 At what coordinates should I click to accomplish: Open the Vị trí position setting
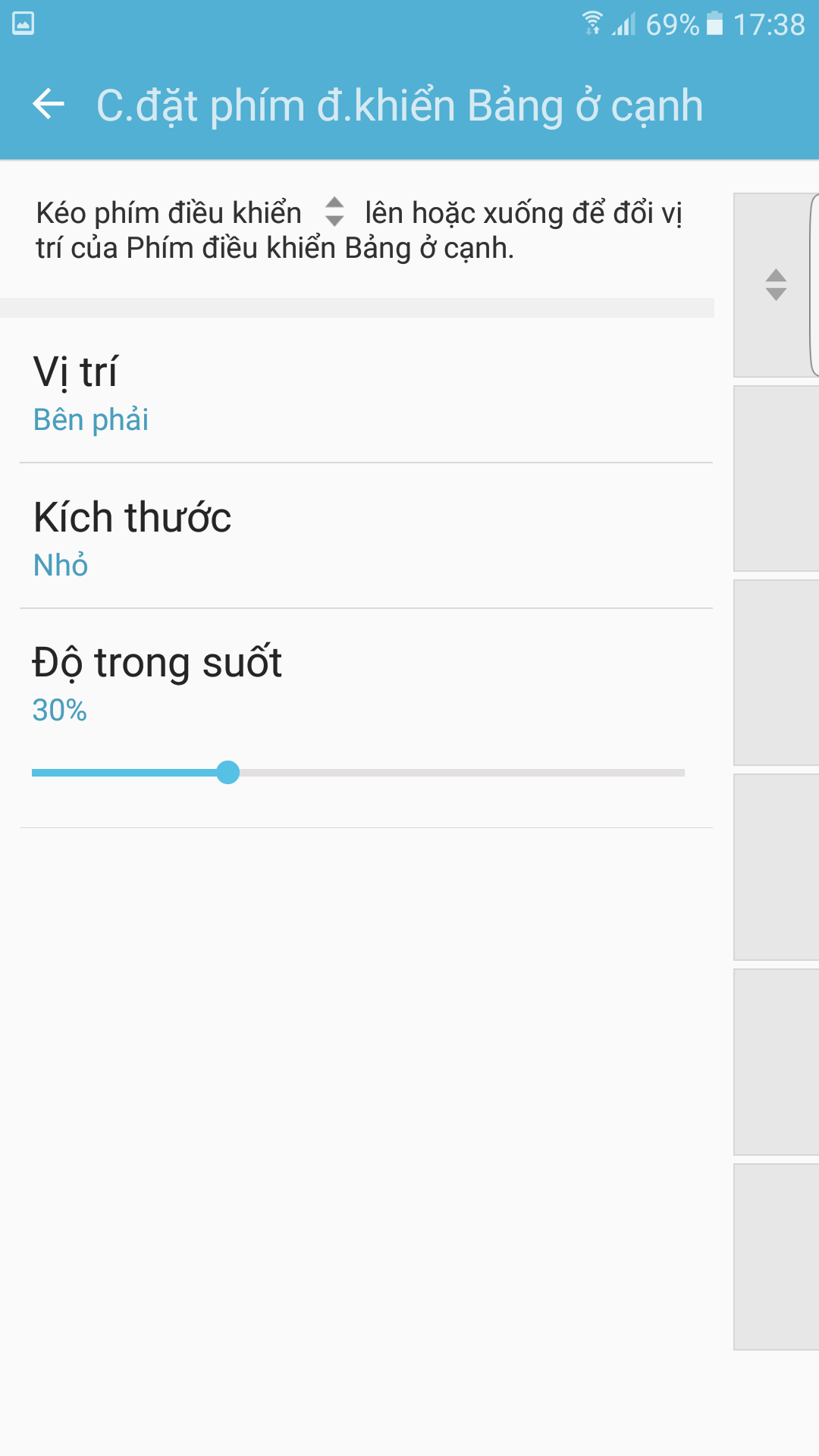(366, 391)
